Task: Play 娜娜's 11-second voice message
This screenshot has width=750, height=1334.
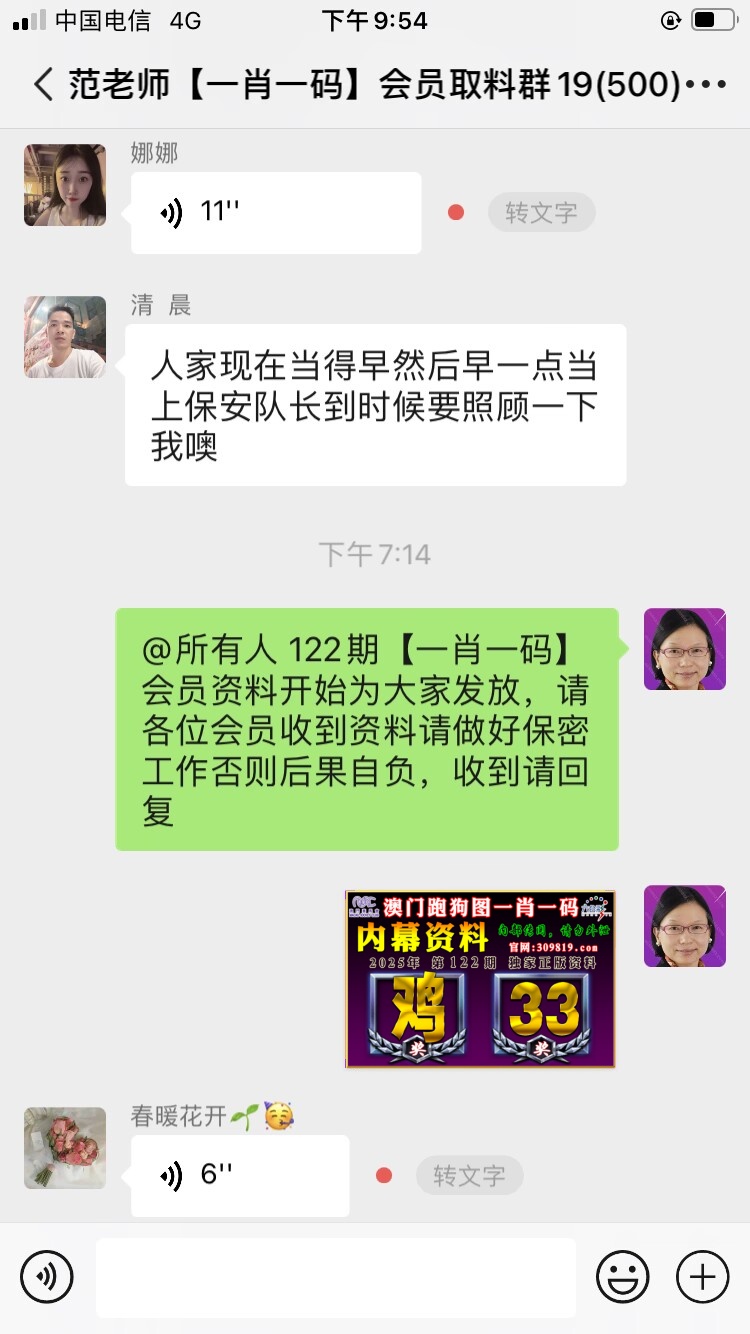Action: click(x=275, y=212)
